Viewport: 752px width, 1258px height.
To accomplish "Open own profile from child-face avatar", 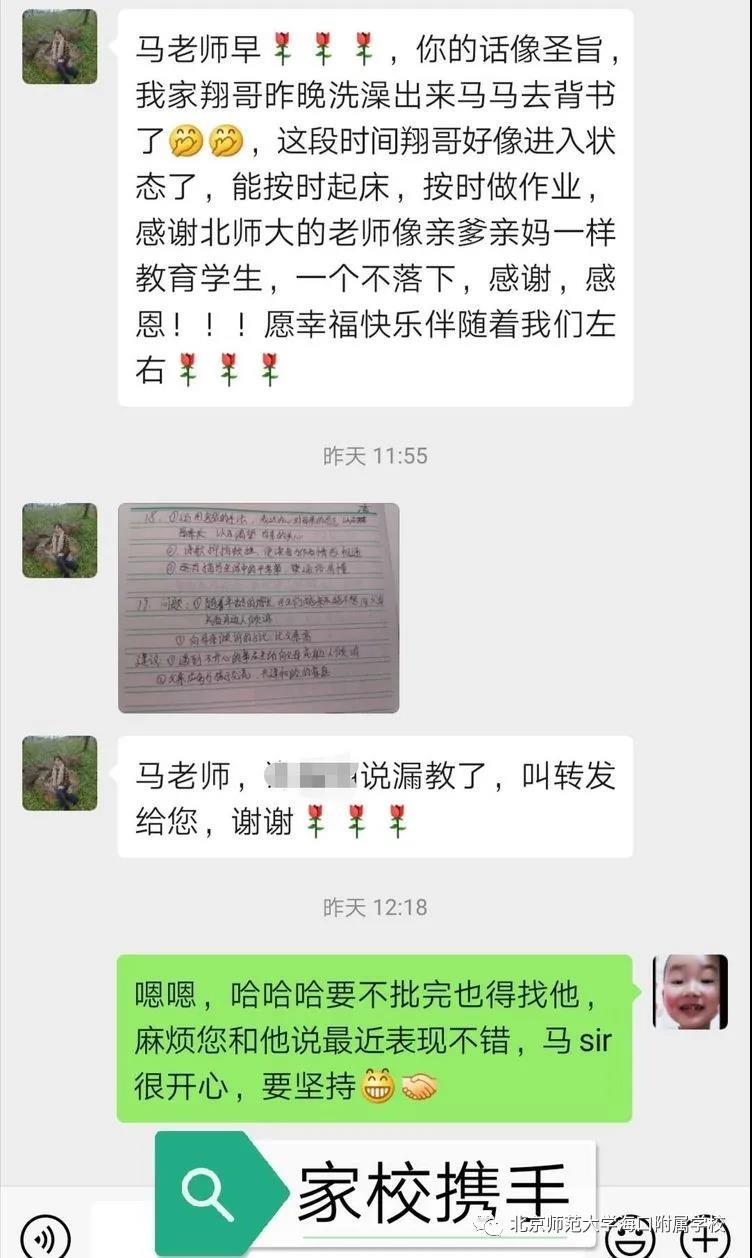I will coord(690,991).
